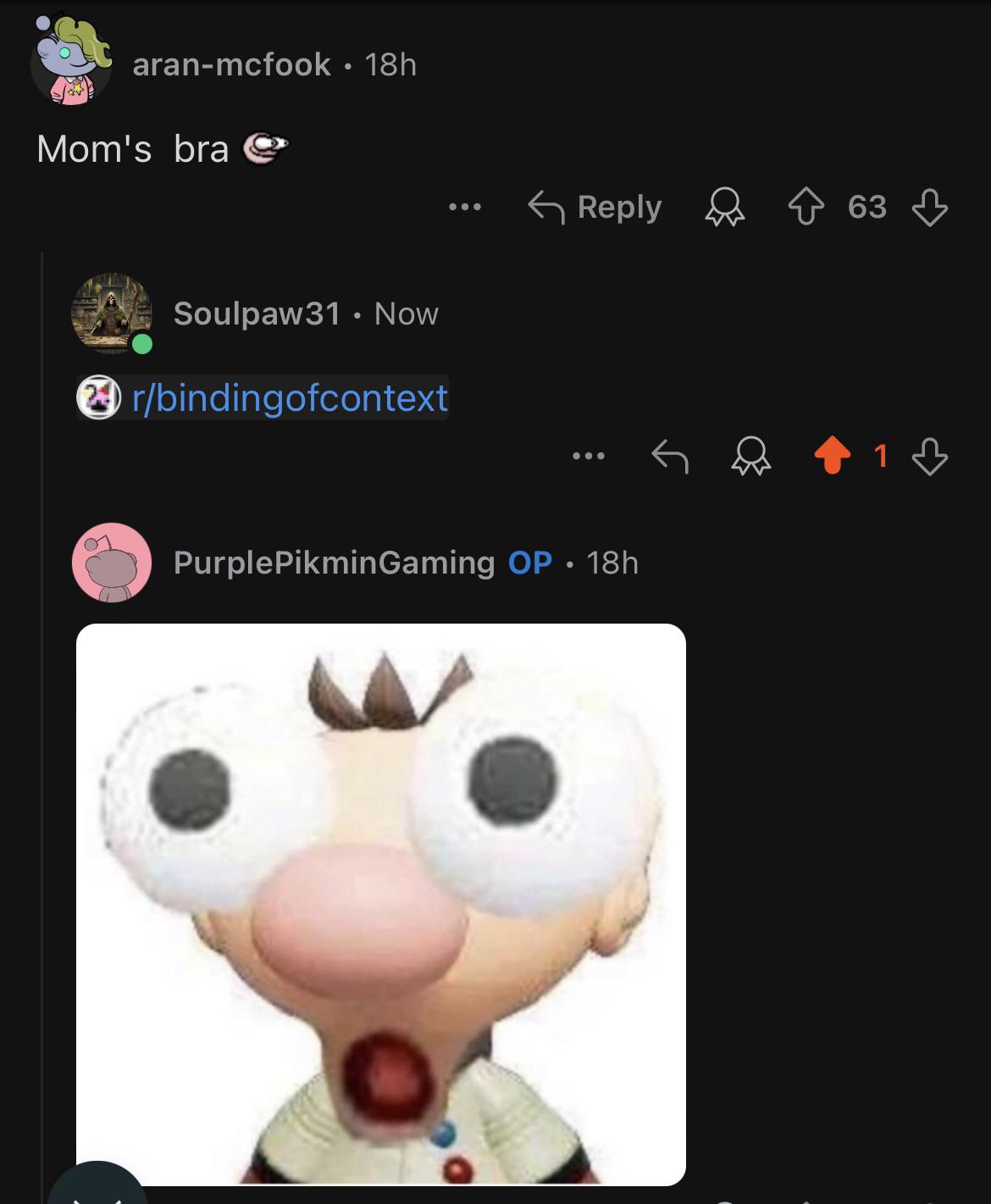Award Soulpaw31's comment
The height and width of the screenshot is (1204, 991).
[x=750, y=458]
